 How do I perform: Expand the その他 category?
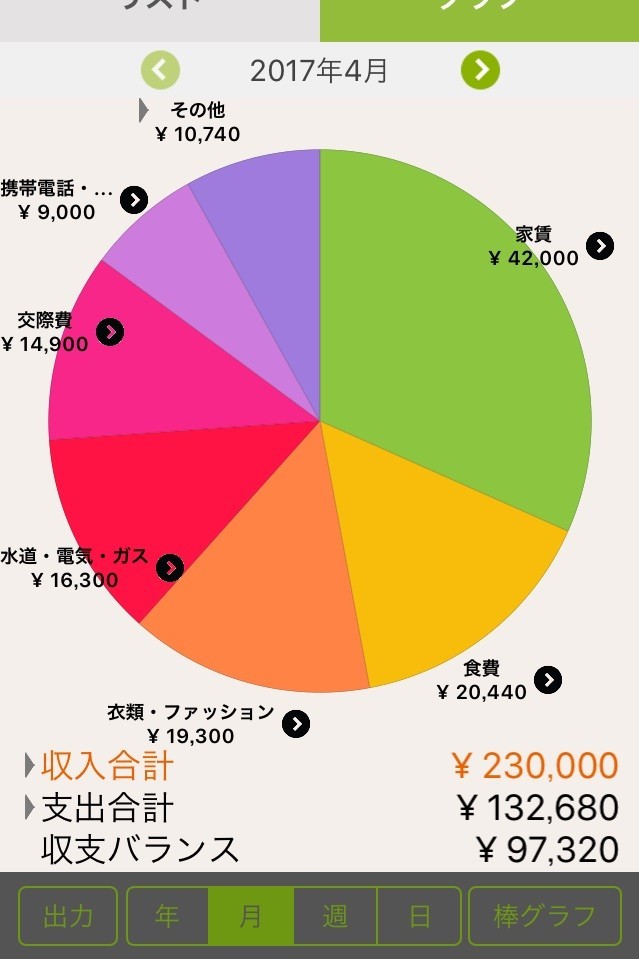144,110
